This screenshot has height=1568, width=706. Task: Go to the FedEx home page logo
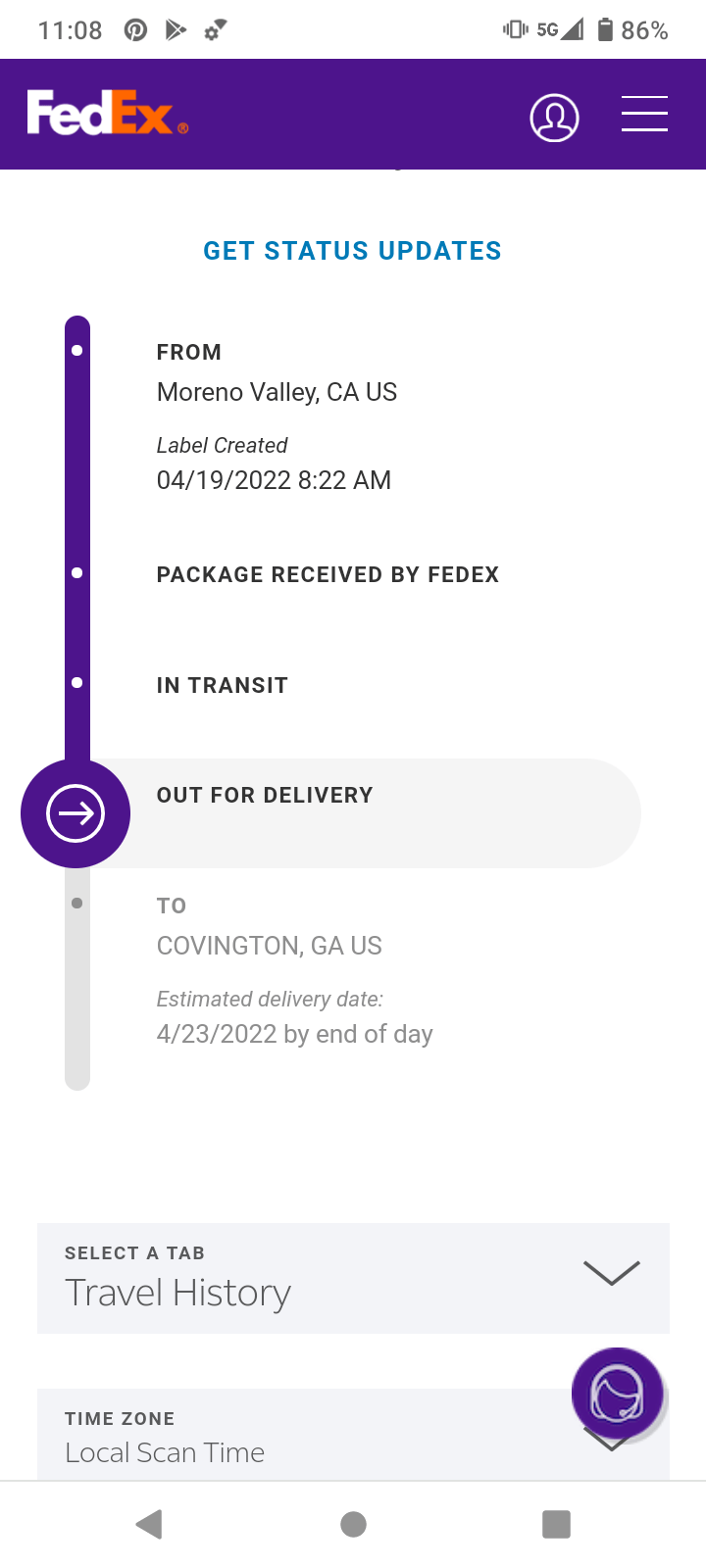(x=107, y=114)
